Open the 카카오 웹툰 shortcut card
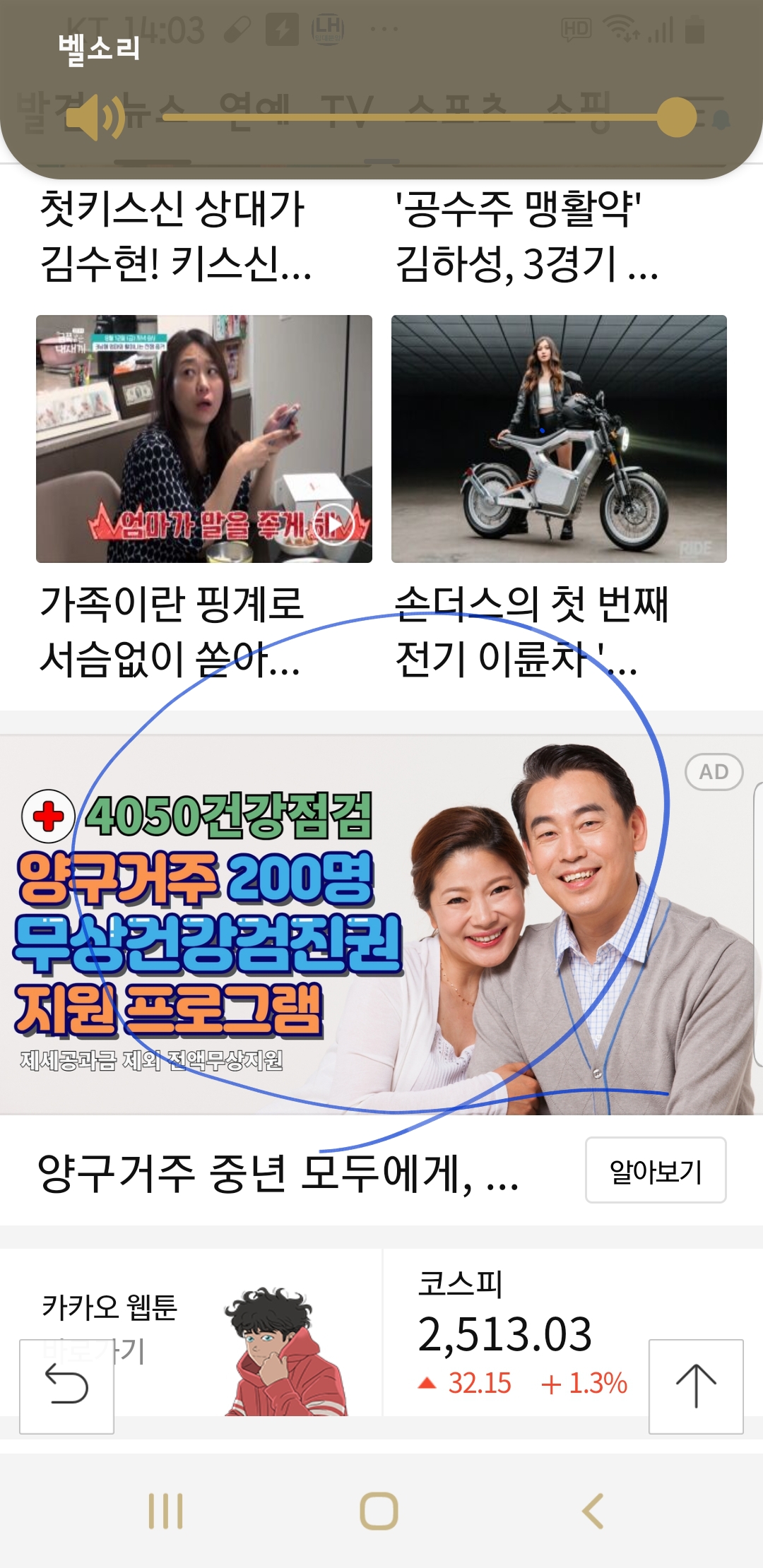Image resolution: width=763 pixels, height=1568 pixels. point(191,1331)
